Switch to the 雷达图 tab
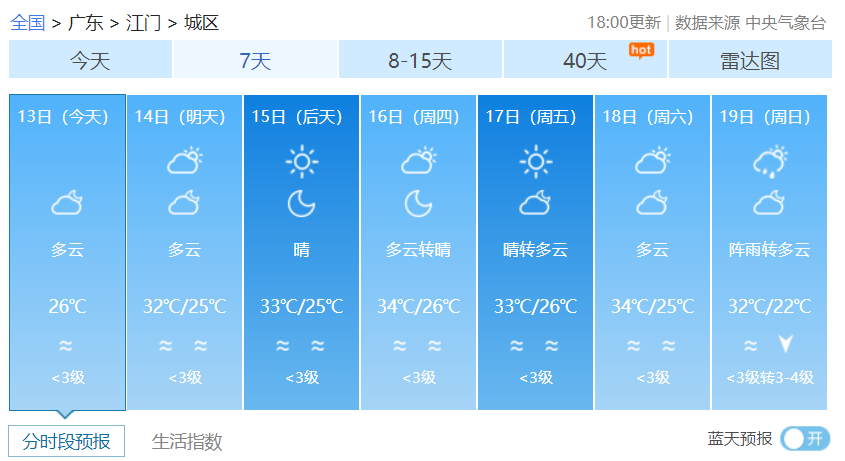The width and height of the screenshot is (845, 461). [x=749, y=61]
